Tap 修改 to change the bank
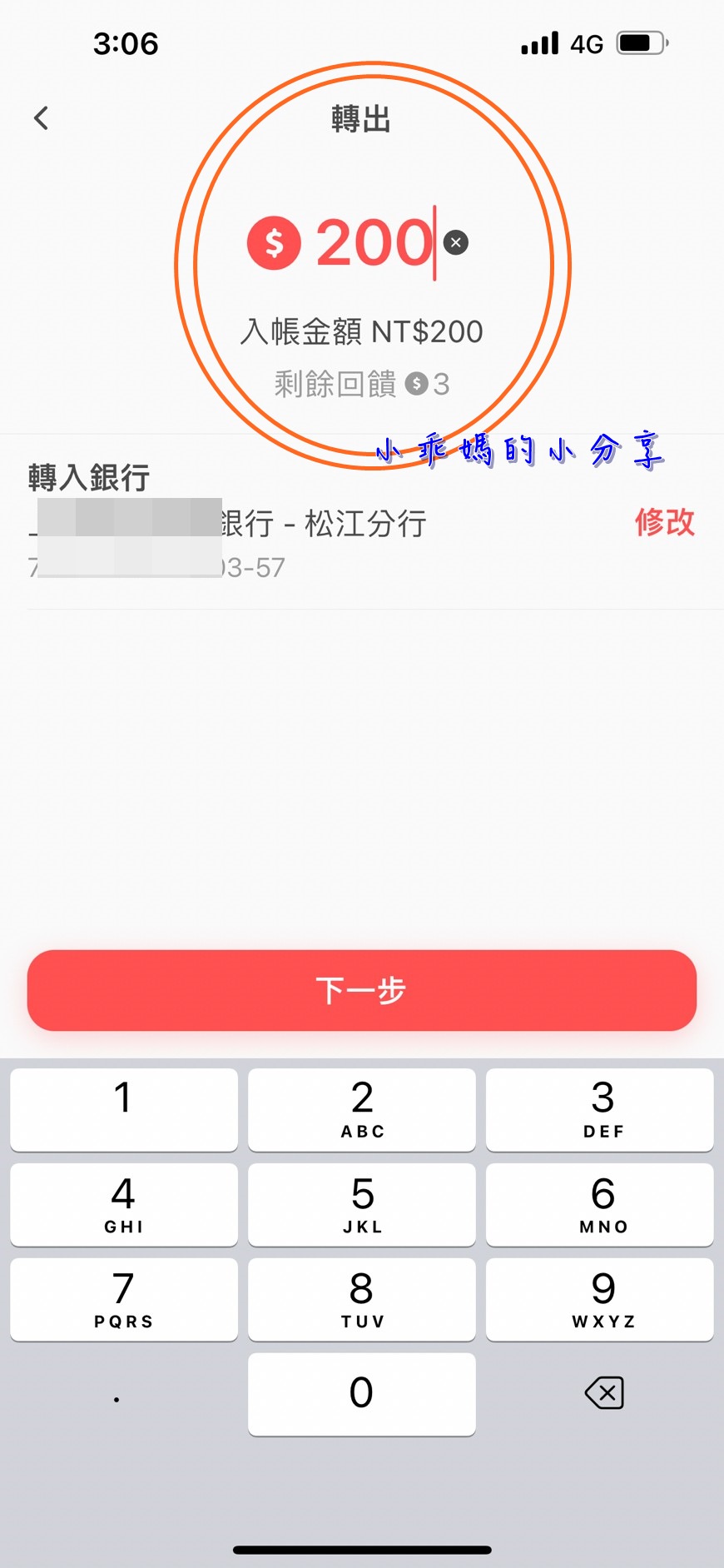Viewport: 724px width, 1568px height. pyautogui.click(x=664, y=522)
